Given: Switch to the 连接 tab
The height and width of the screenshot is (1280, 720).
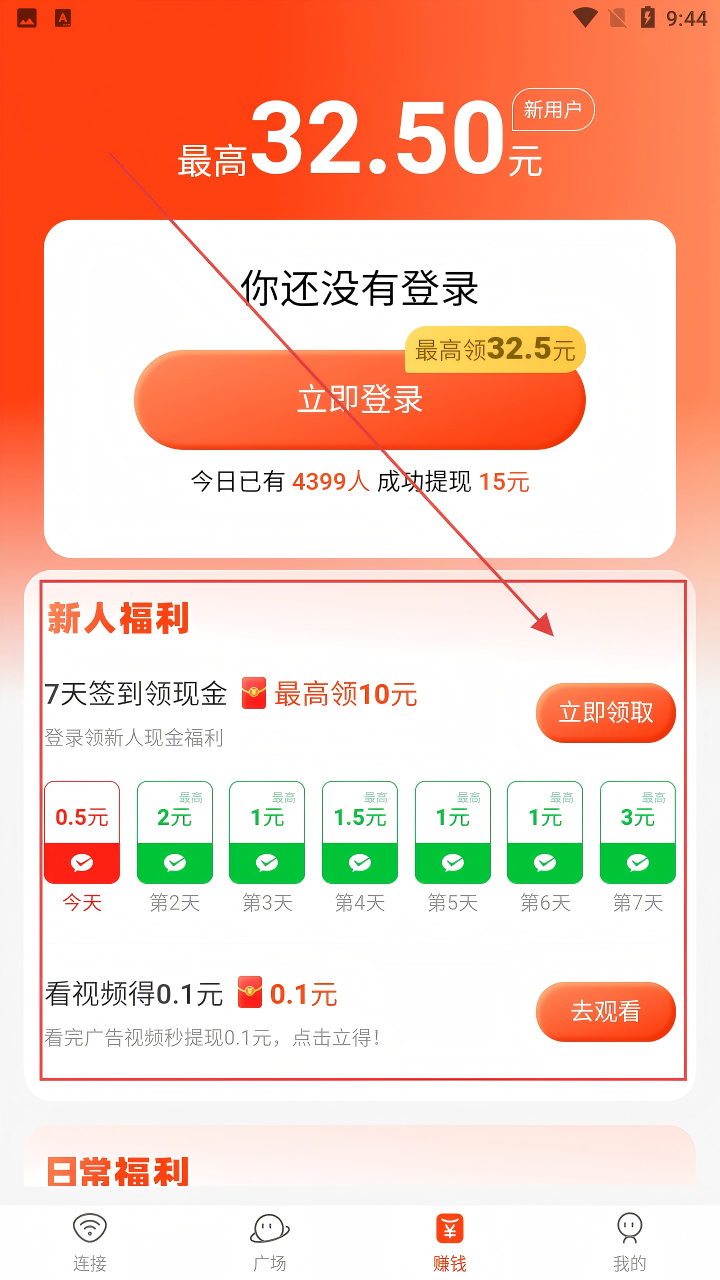Looking at the screenshot, I should click(x=90, y=1242).
